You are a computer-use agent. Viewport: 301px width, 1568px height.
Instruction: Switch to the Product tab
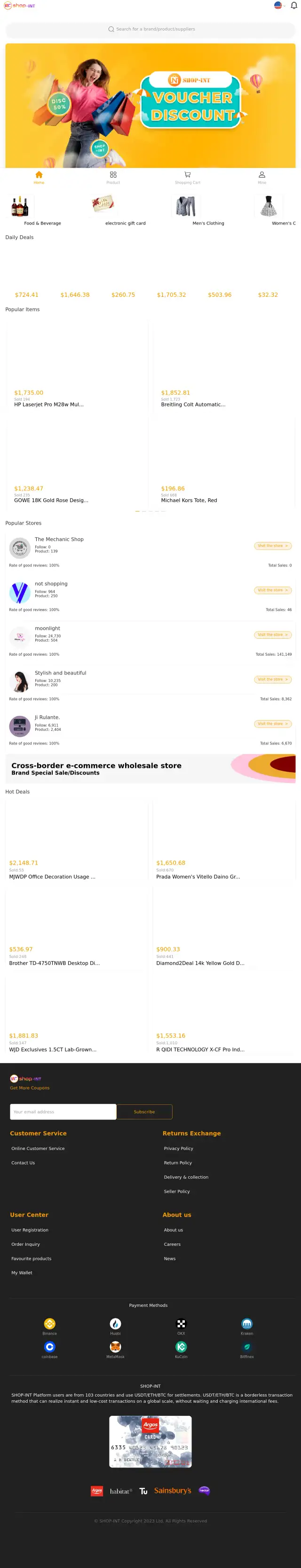113,177
